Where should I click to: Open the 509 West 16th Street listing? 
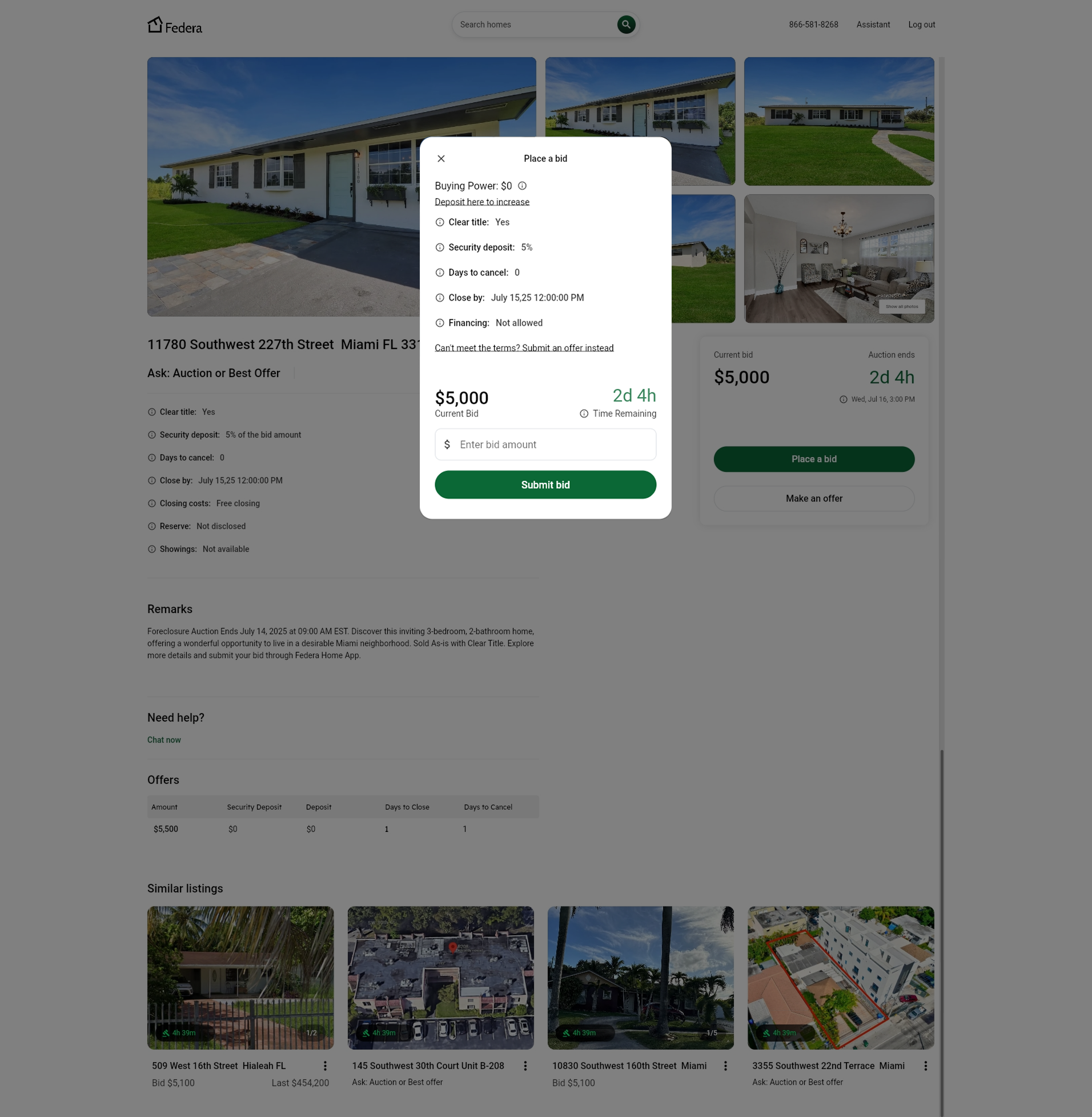(219, 1066)
